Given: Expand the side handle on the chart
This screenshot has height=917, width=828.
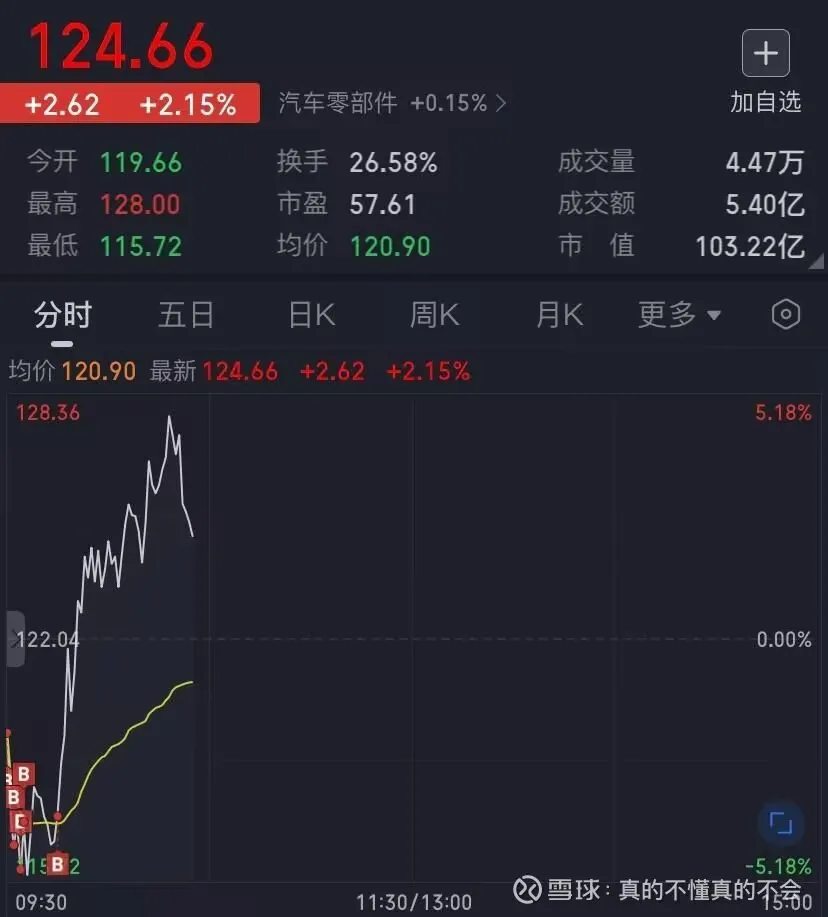Looking at the screenshot, I should [x=15, y=638].
